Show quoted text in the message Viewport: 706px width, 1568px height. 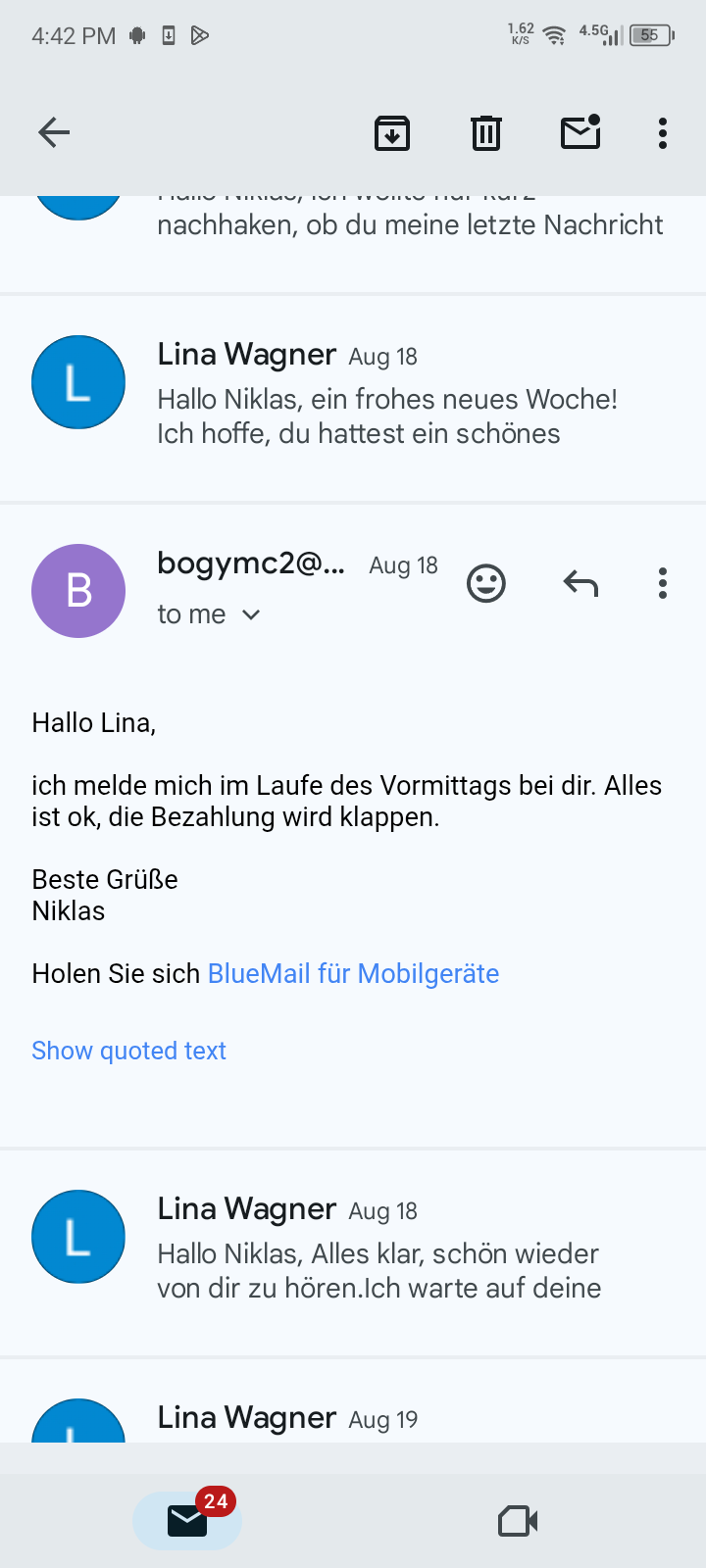(128, 1051)
